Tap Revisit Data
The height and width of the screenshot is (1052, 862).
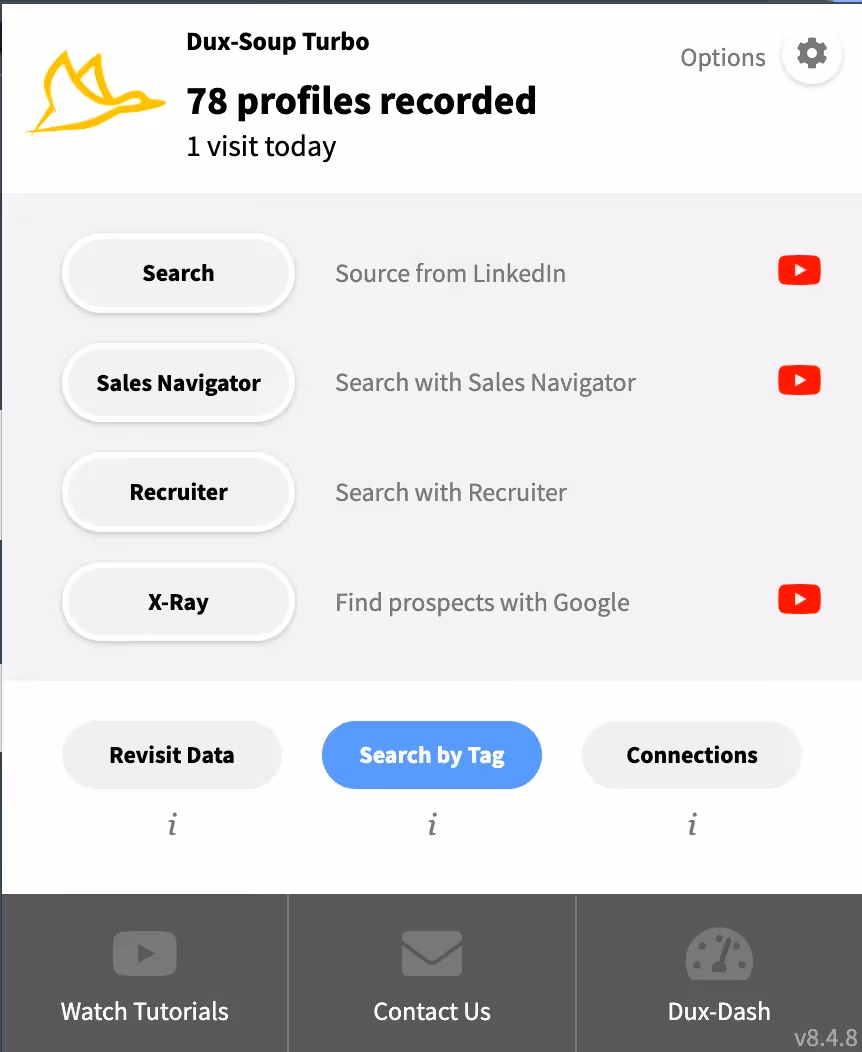172,755
